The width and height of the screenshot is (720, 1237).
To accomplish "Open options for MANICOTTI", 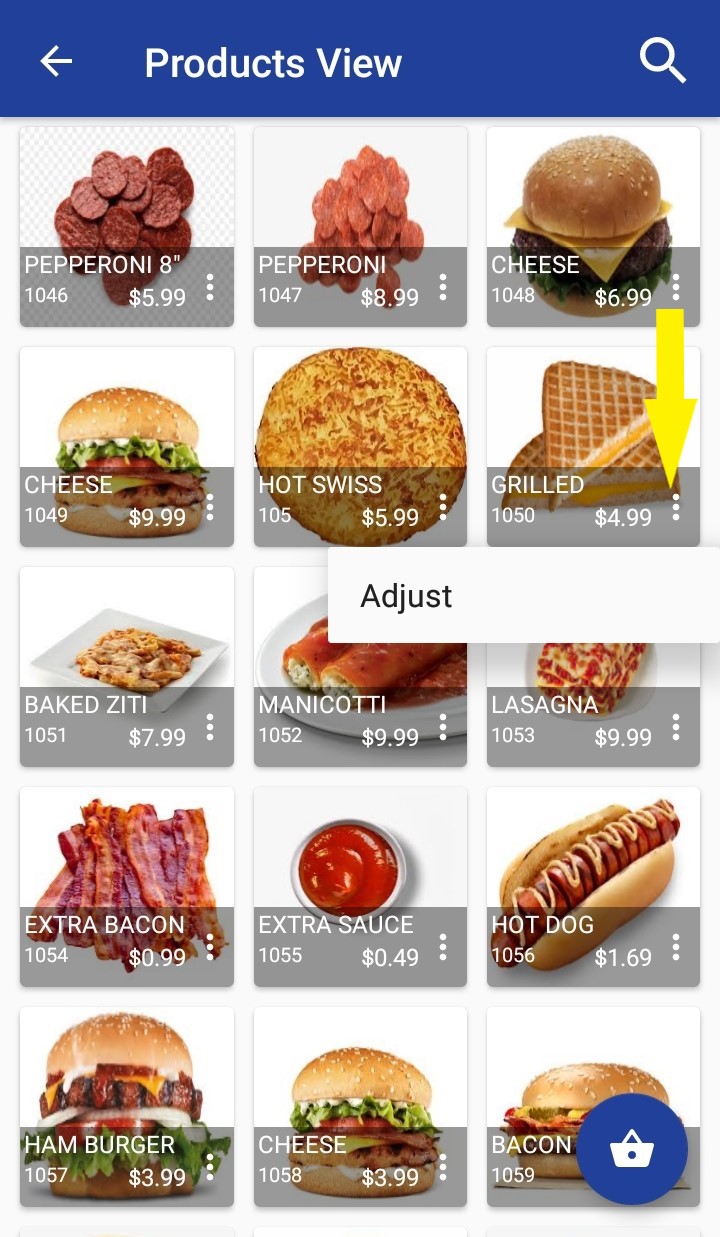I will (443, 728).
